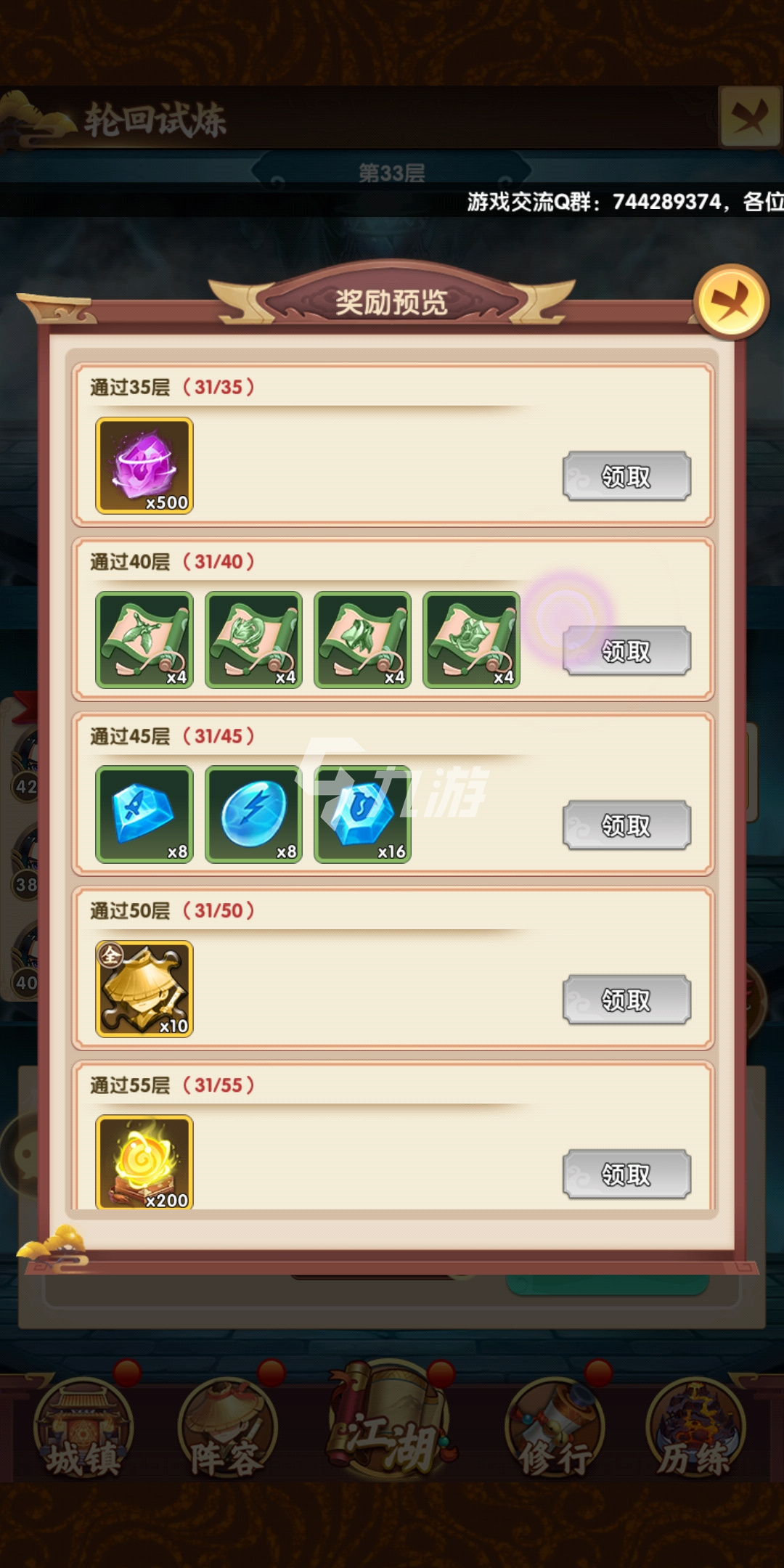Screen dimensions: 784x1568
Task: View the golden flame x200 reward item
Action: (x=144, y=1161)
